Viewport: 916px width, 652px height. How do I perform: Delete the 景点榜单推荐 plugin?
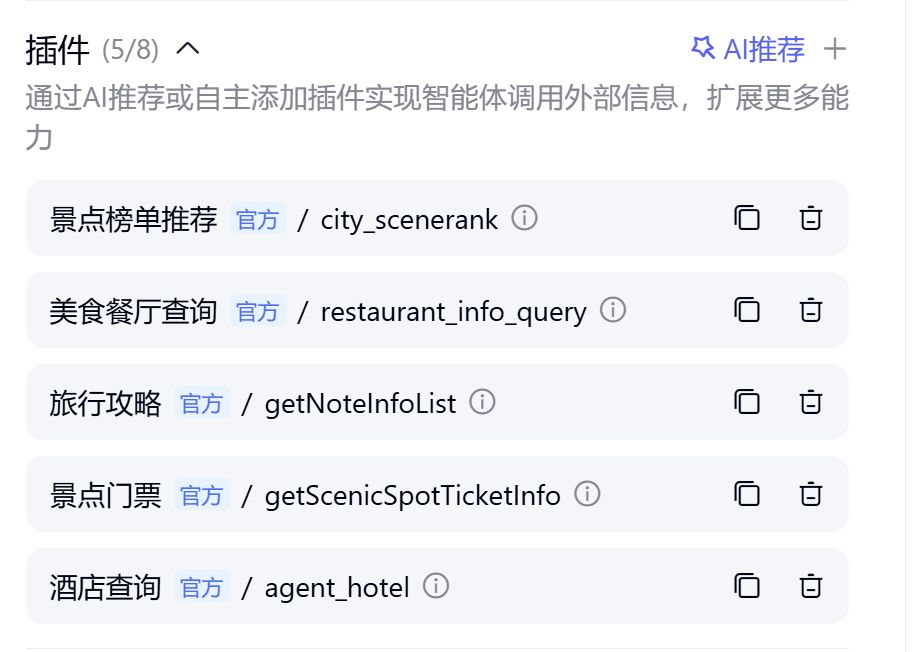click(x=811, y=218)
